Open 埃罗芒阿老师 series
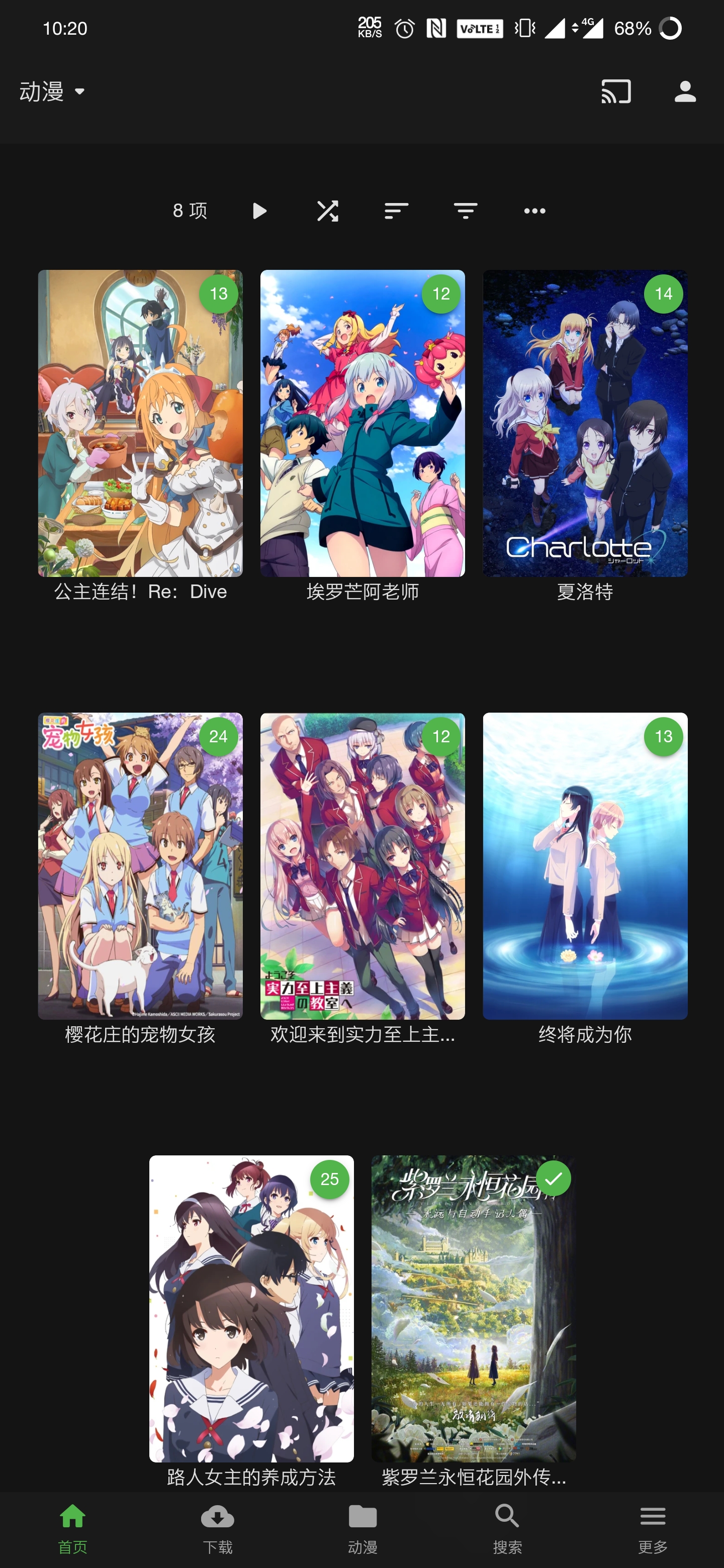 coord(363,424)
